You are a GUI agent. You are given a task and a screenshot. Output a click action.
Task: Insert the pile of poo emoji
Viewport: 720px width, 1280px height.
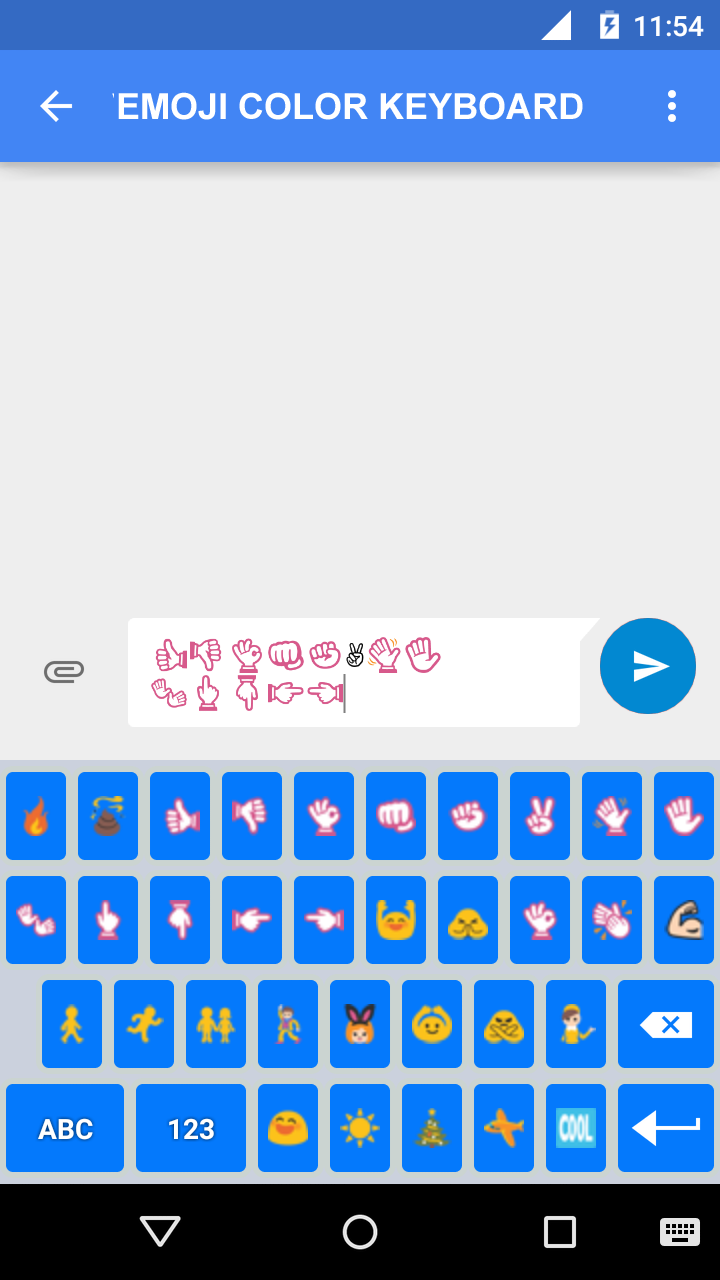click(x=108, y=816)
